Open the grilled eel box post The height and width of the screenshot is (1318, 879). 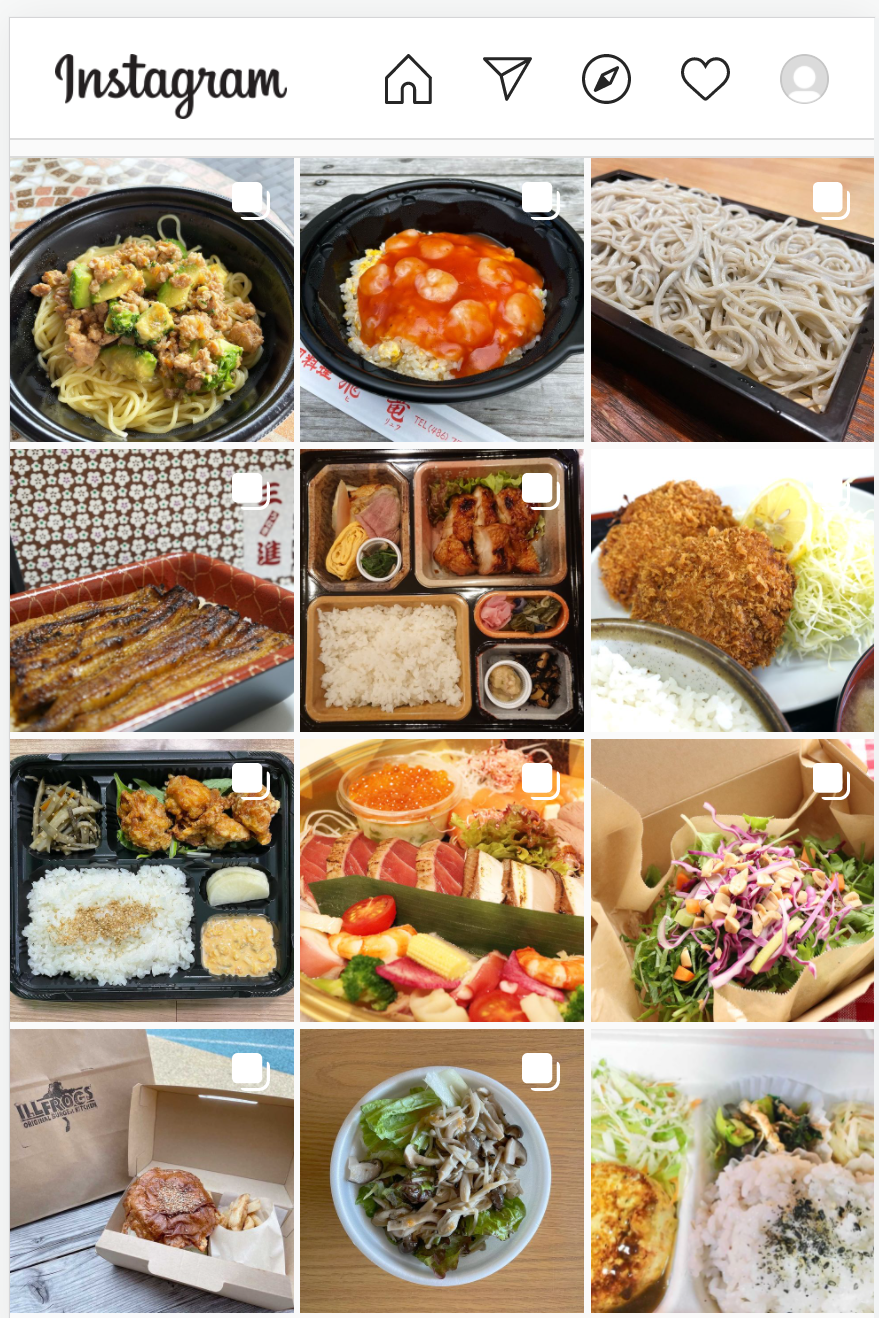coord(152,590)
